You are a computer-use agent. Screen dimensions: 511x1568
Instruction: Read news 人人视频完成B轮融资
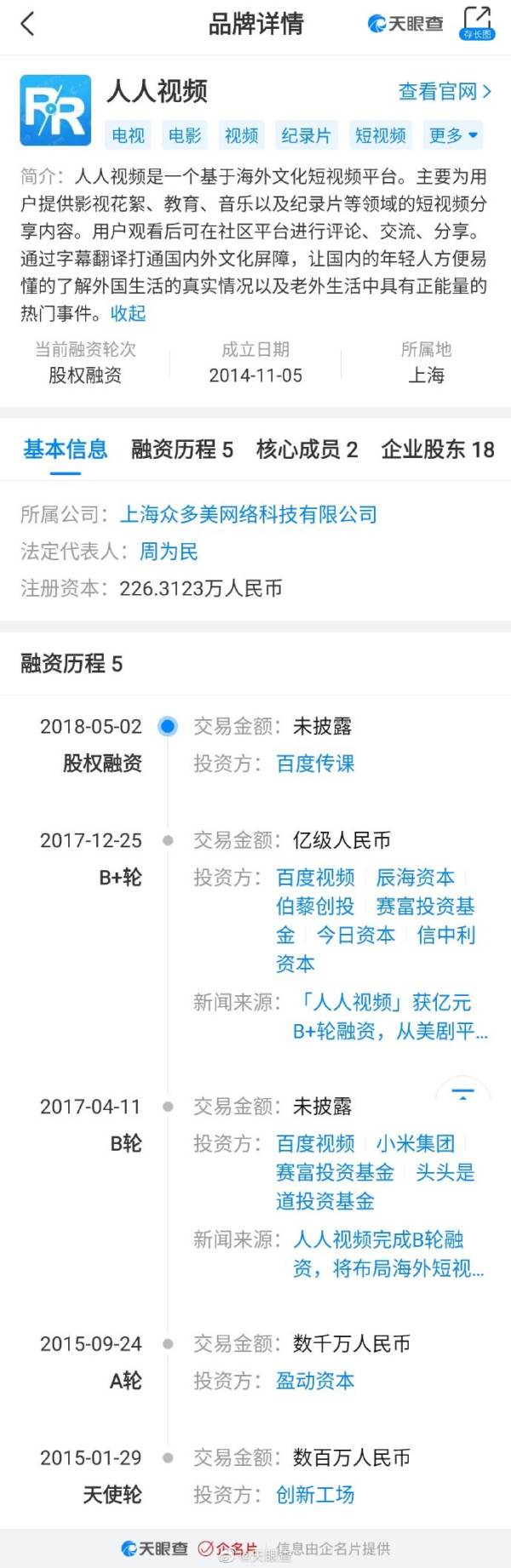(388, 1254)
